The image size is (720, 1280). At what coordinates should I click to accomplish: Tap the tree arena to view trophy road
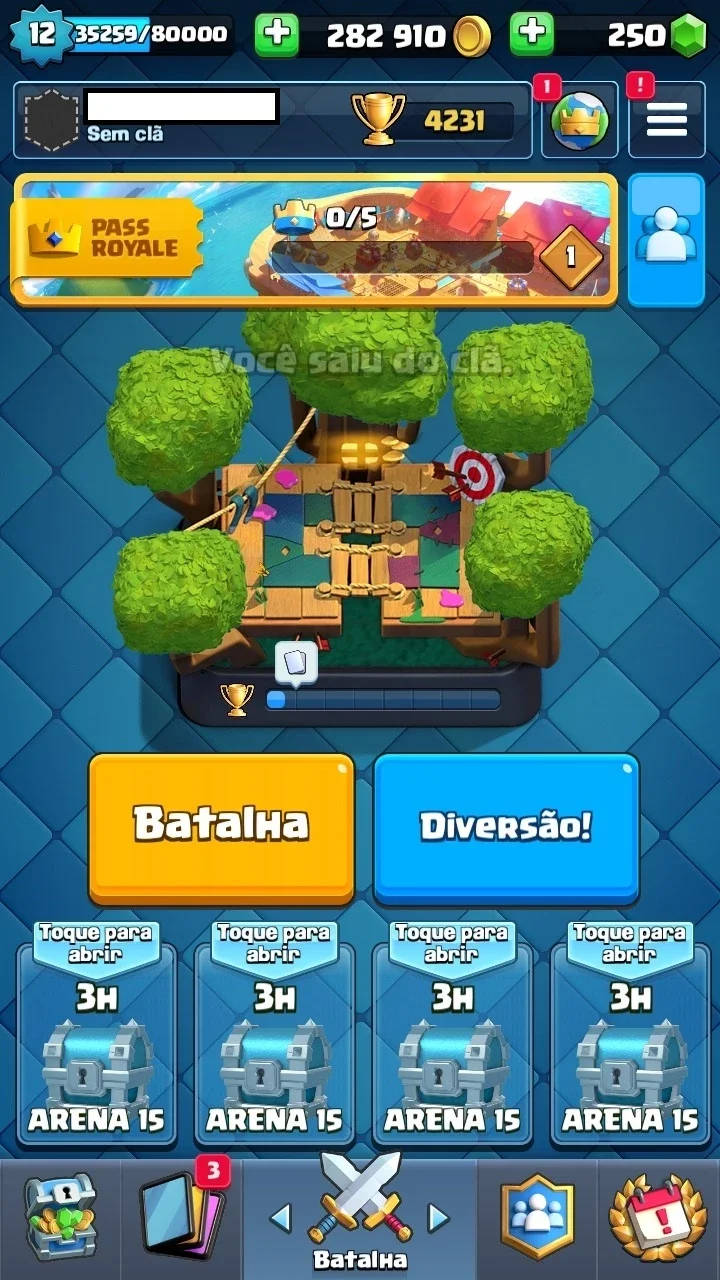pos(350,500)
